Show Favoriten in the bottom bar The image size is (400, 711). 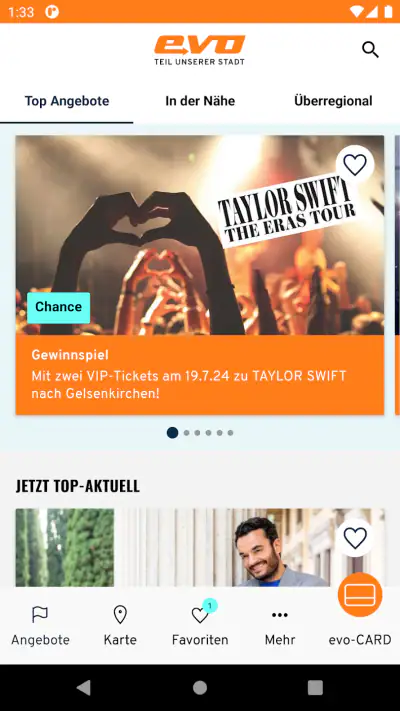pyautogui.click(x=200, y=627)
